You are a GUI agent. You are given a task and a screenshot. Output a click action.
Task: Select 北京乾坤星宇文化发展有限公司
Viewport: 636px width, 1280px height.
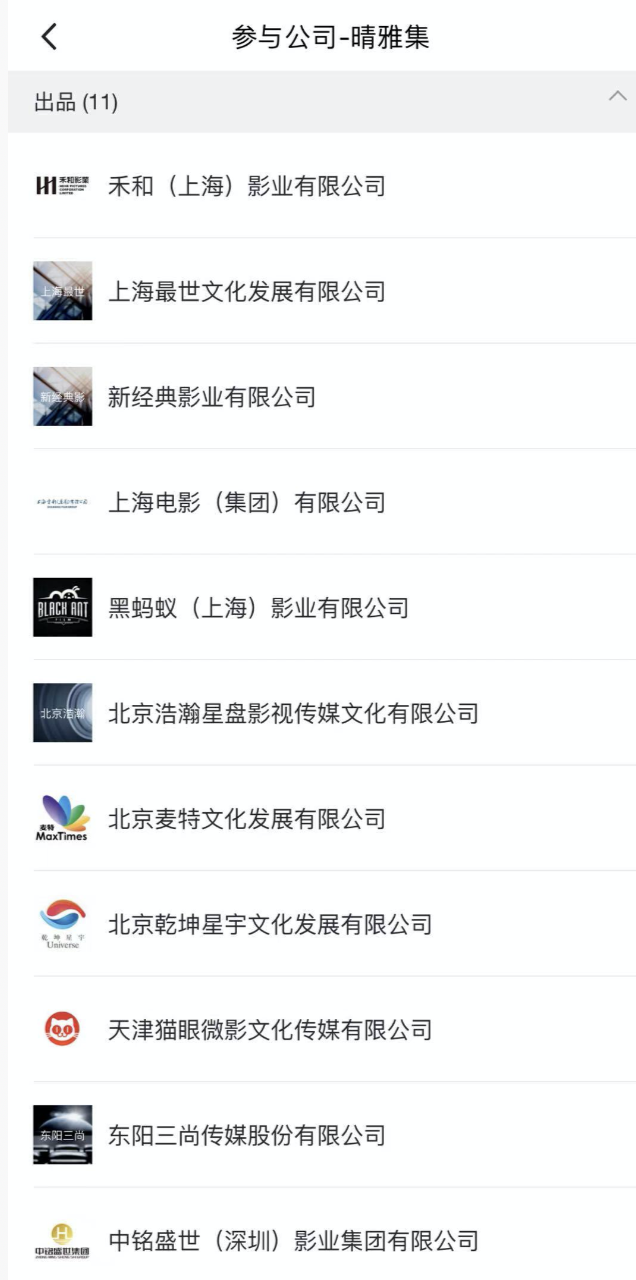270,925
